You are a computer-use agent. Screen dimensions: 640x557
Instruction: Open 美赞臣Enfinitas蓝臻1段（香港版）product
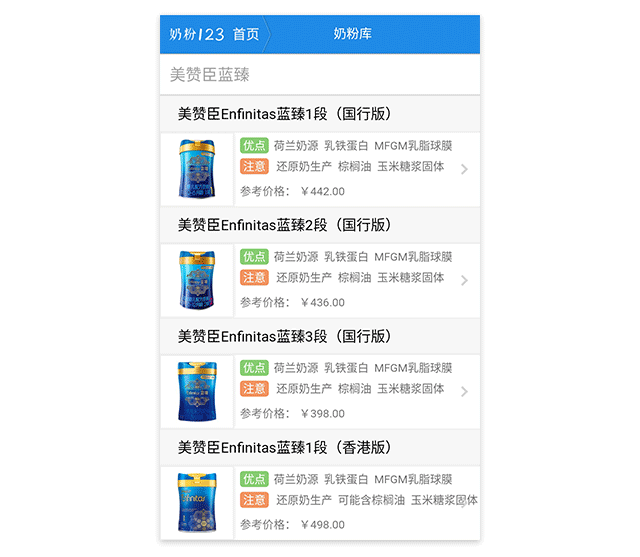[319, 501]
